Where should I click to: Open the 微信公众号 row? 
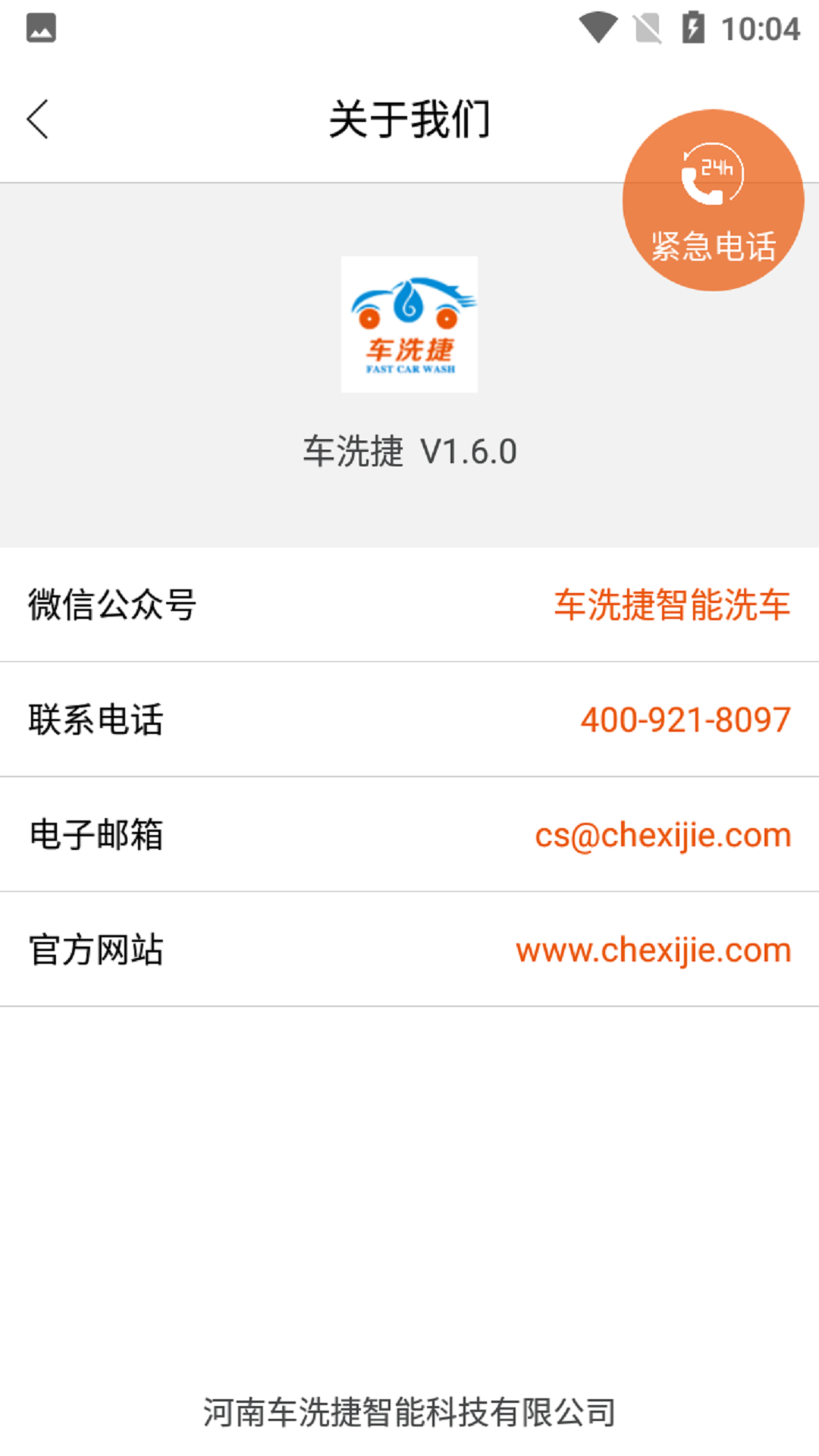(x=409, y=604)
